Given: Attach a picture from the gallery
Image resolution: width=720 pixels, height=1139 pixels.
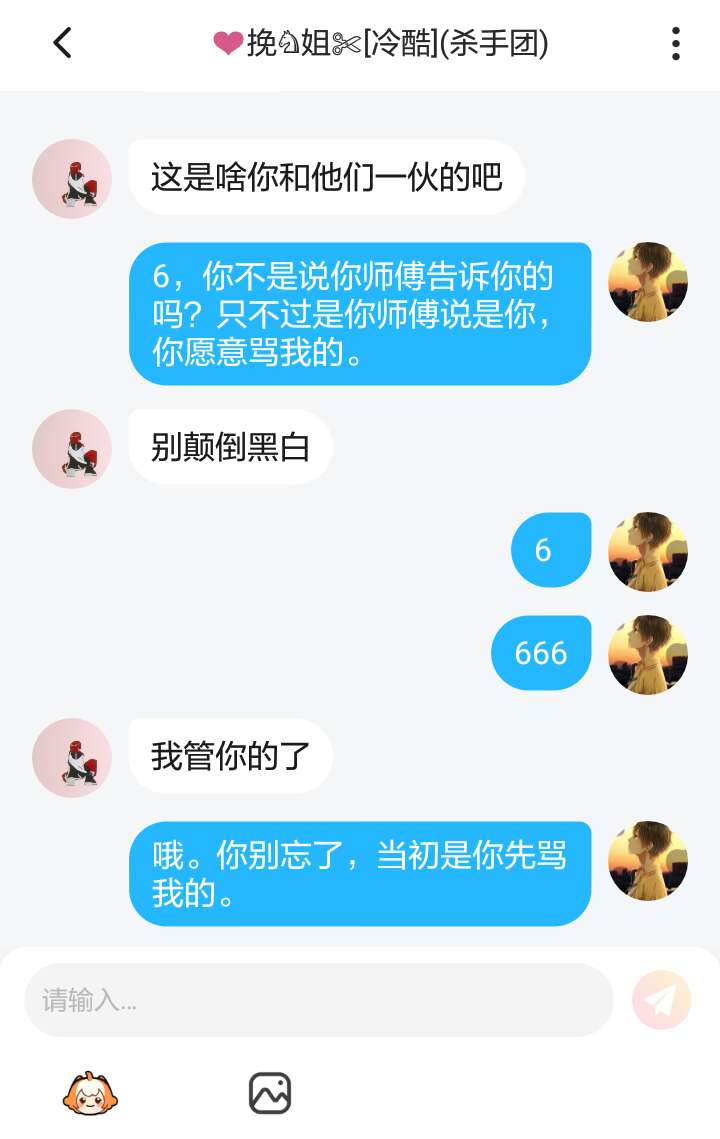Looking at the screenshot, I should click(269, 1093).
